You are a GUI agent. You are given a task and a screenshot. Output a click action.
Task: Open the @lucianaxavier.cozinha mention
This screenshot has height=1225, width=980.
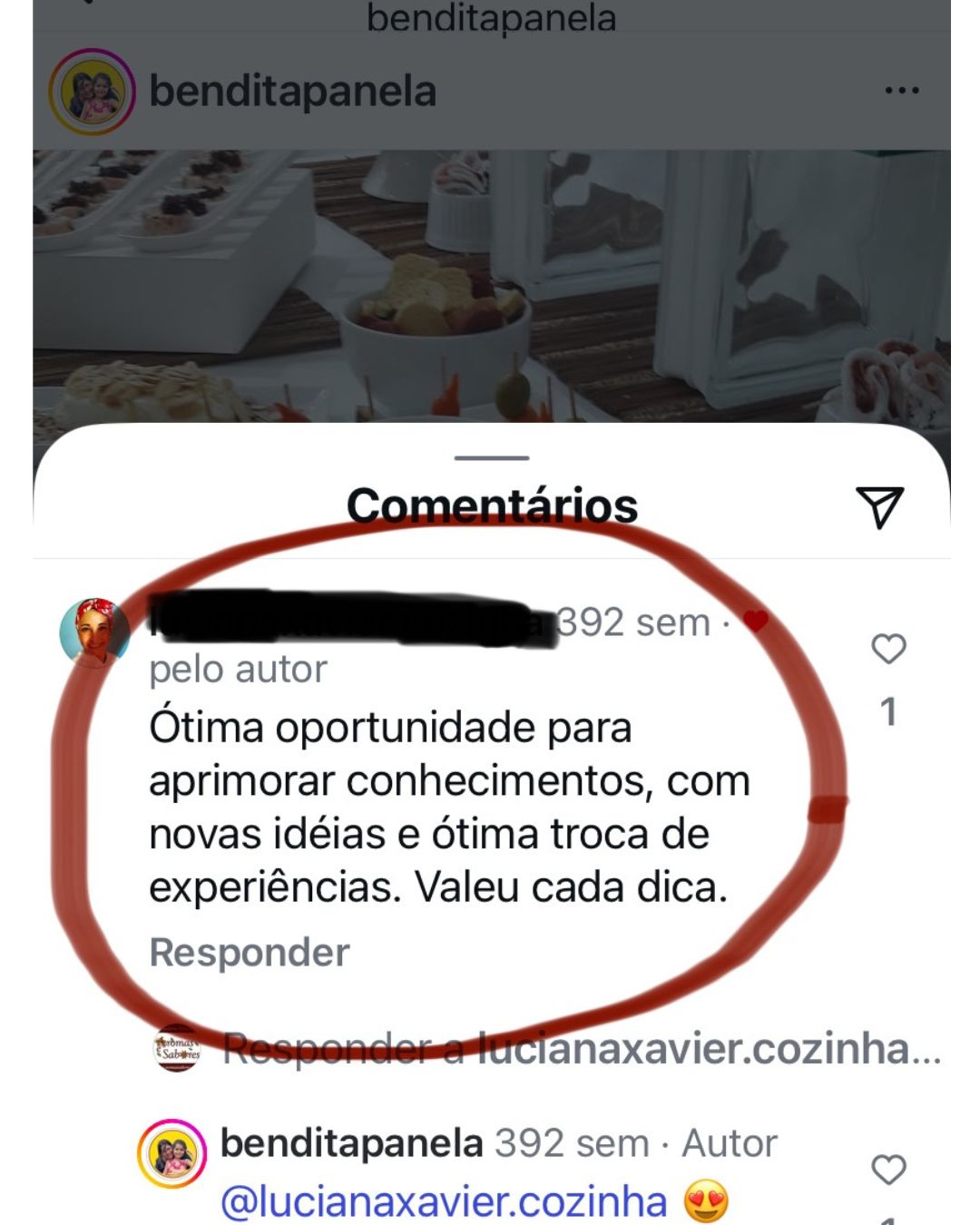(444, 1201)
